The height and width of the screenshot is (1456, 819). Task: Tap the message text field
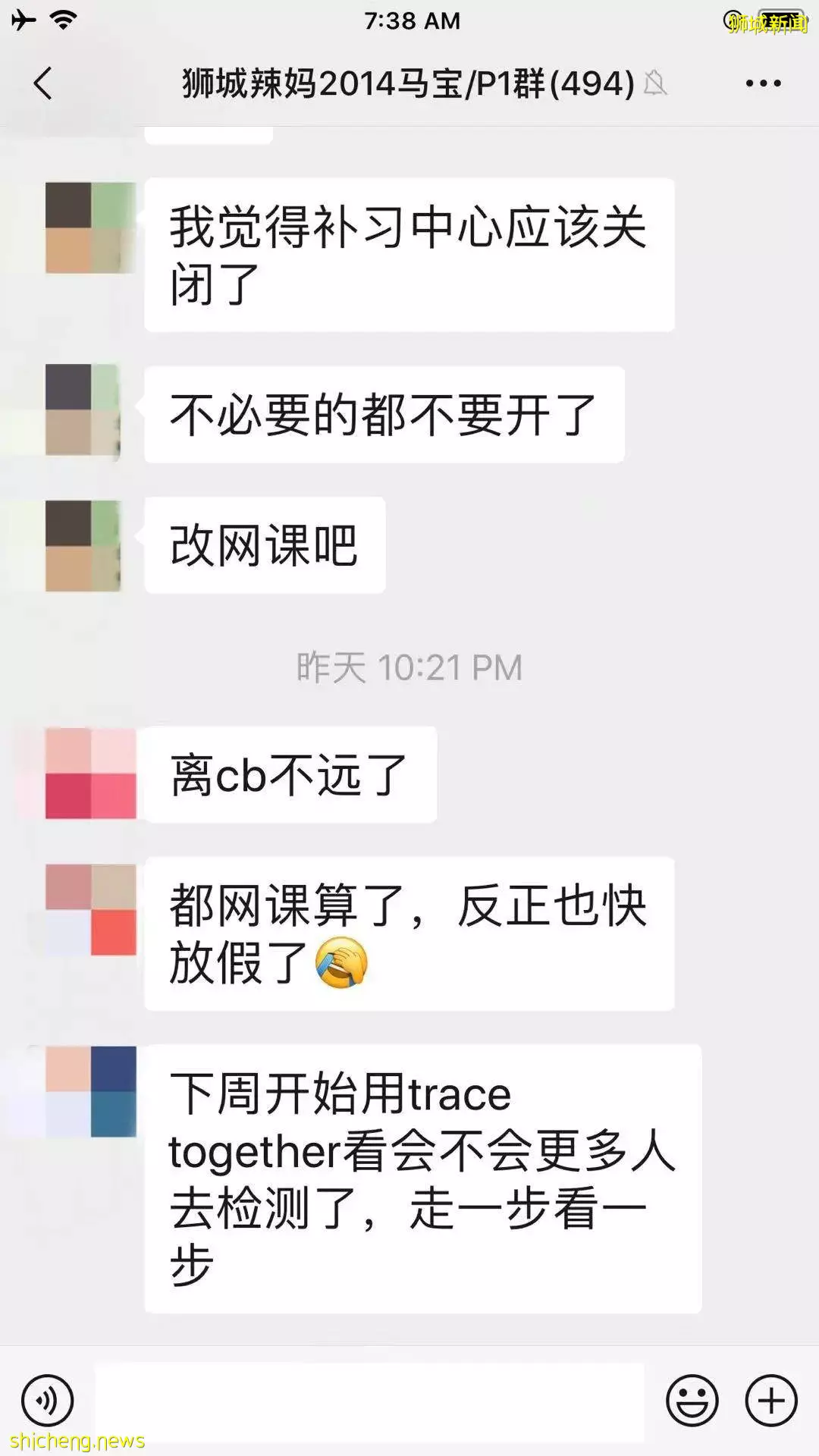369,1401
